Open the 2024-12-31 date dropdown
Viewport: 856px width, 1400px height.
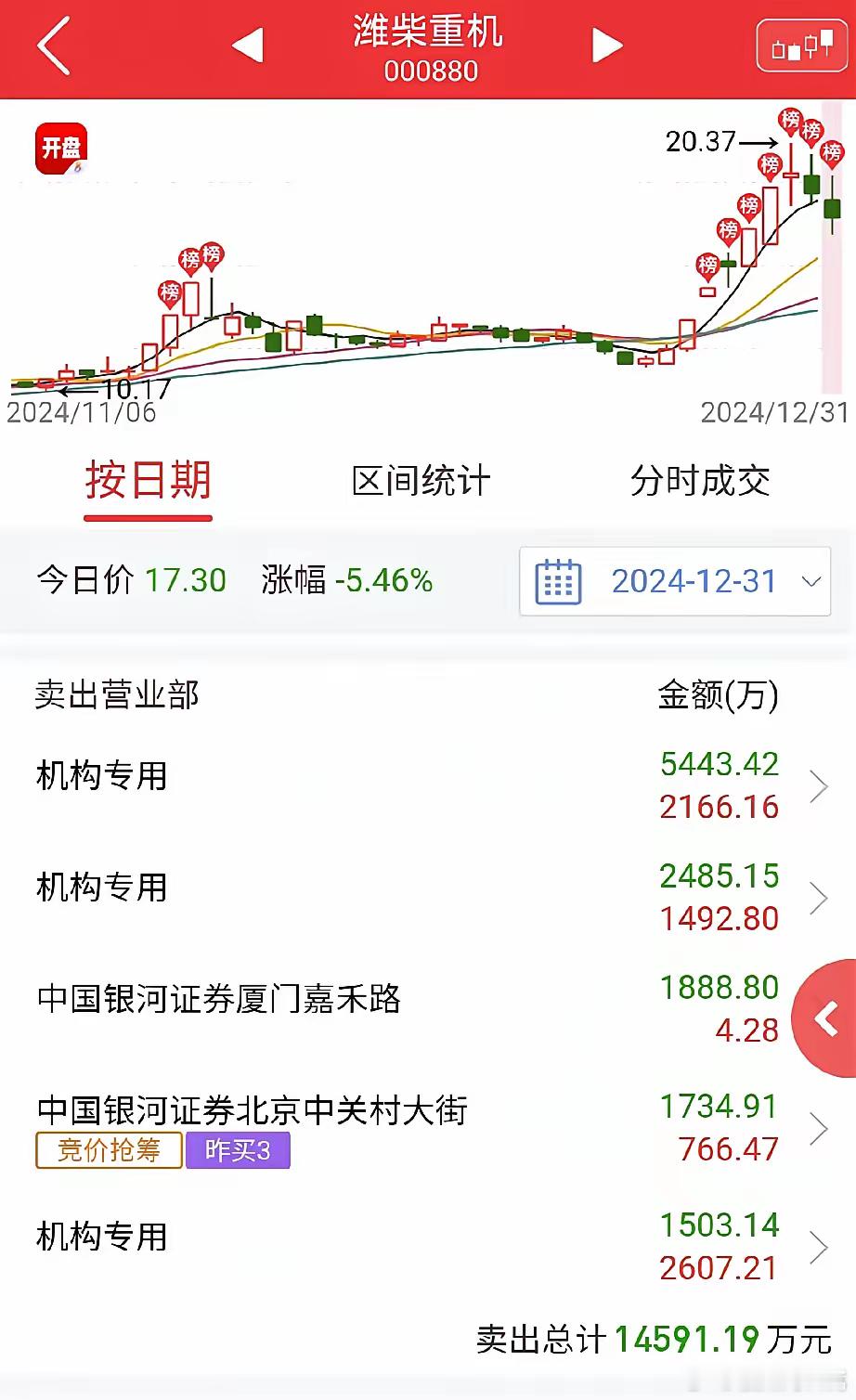pyautogui.click(x=675, y=581)
